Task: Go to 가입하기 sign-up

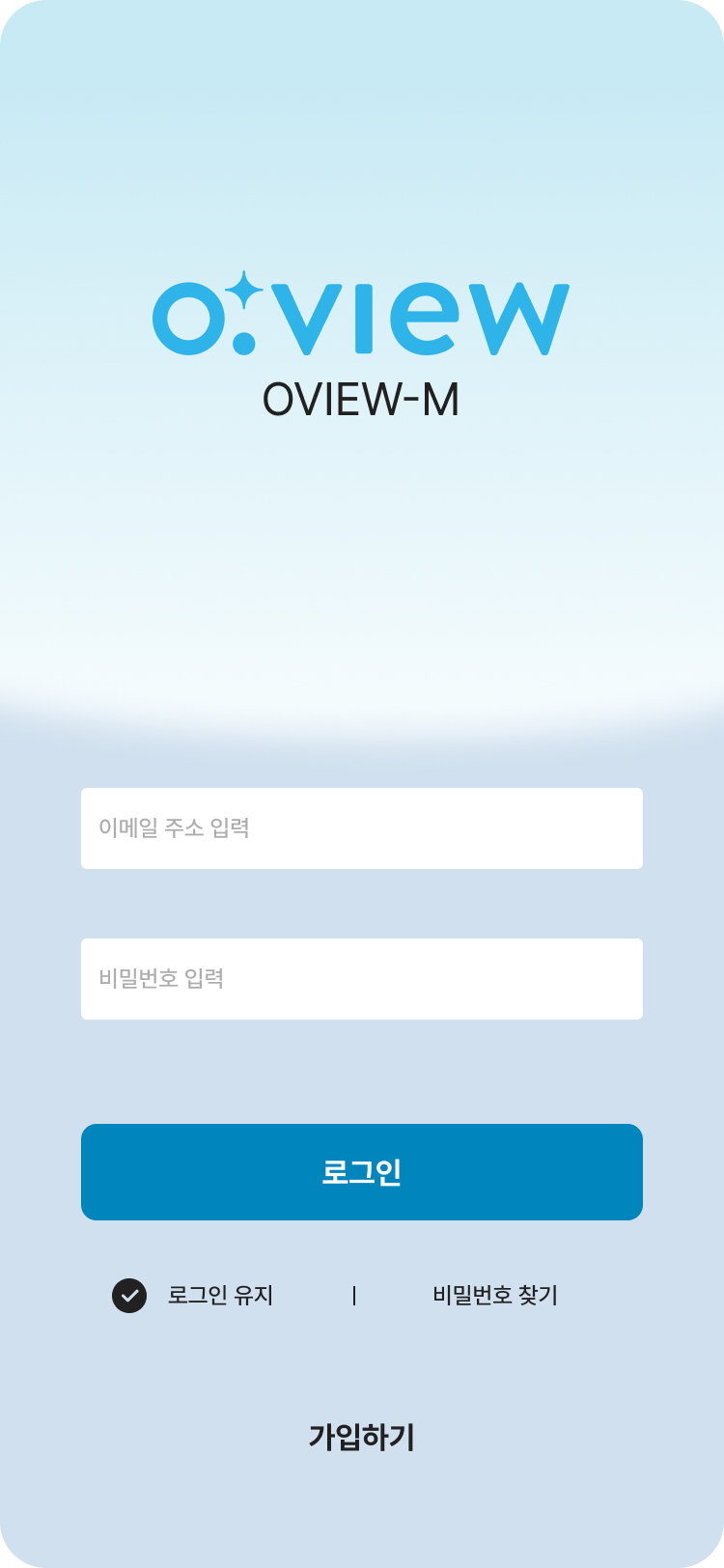Action: (x=361, y=1438)
